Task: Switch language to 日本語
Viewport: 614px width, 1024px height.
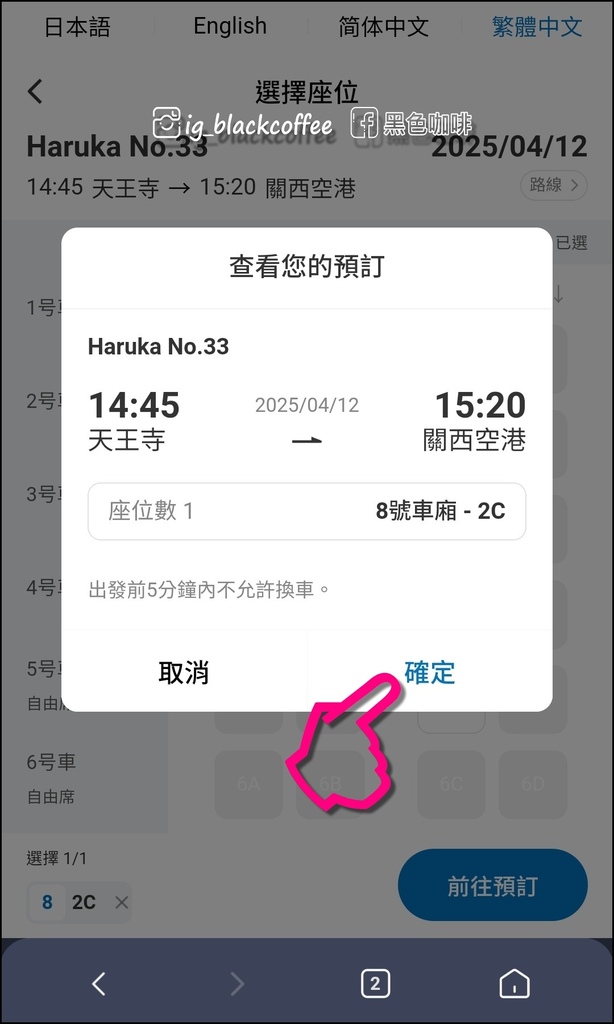Action: [77, 27]
